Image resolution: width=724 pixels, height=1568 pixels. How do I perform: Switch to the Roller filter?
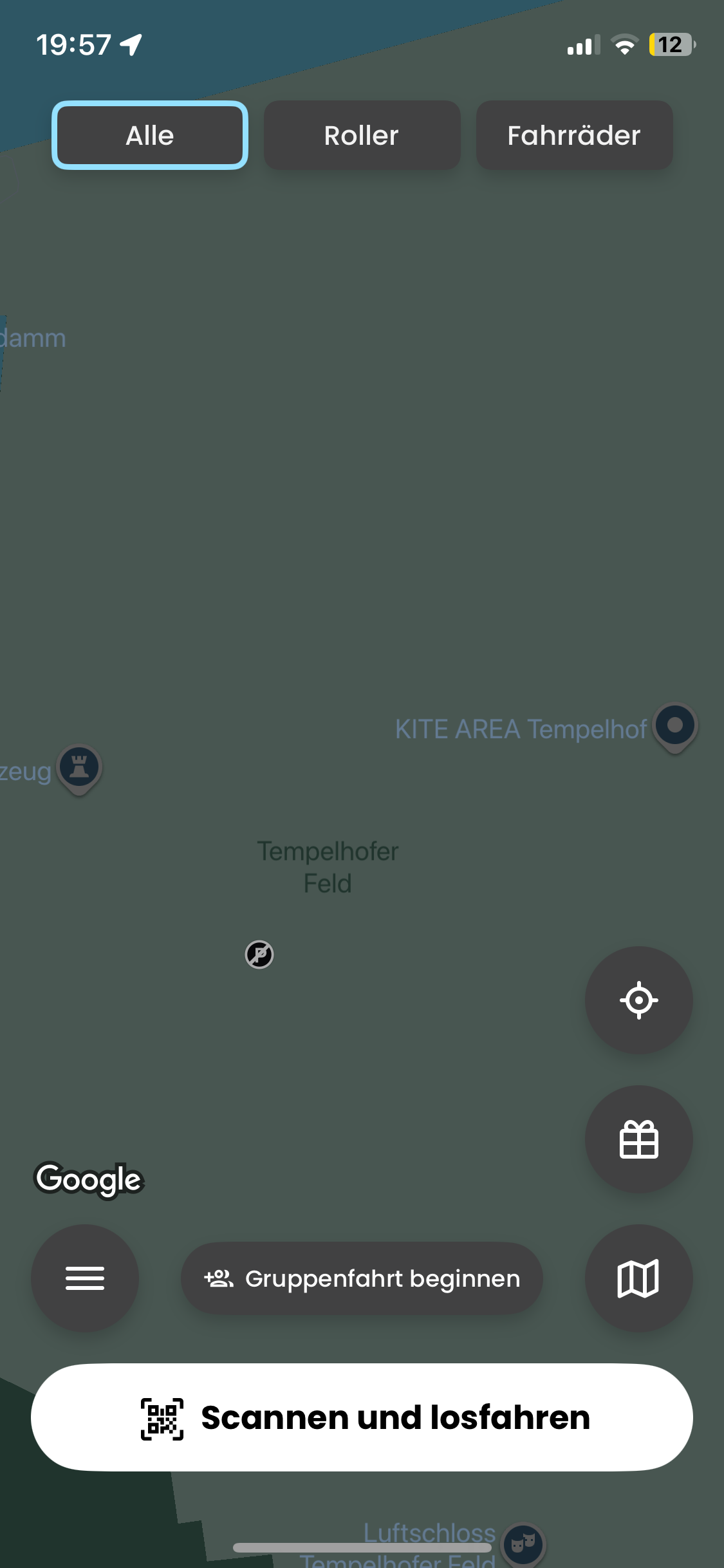(x=361, y=135)
